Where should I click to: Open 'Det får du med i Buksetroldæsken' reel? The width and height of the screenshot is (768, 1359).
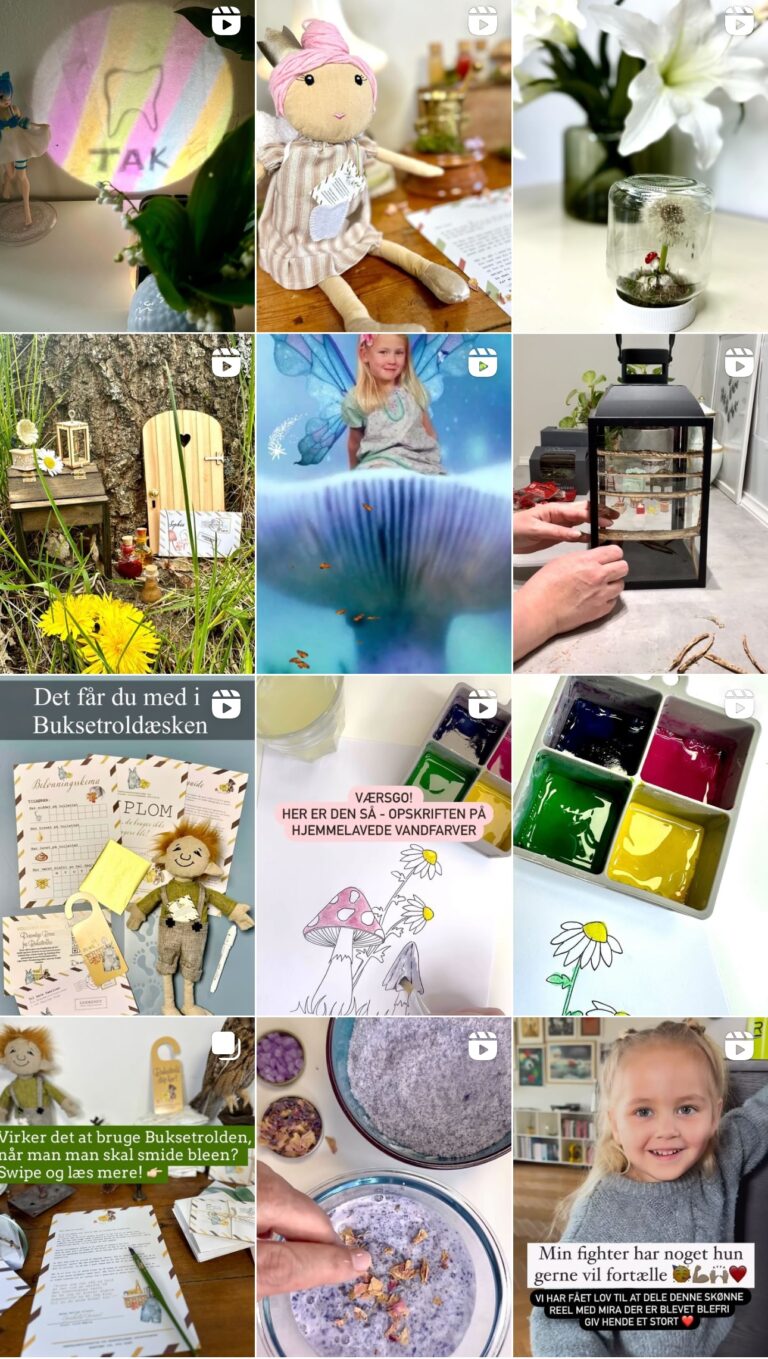[127, 846]
